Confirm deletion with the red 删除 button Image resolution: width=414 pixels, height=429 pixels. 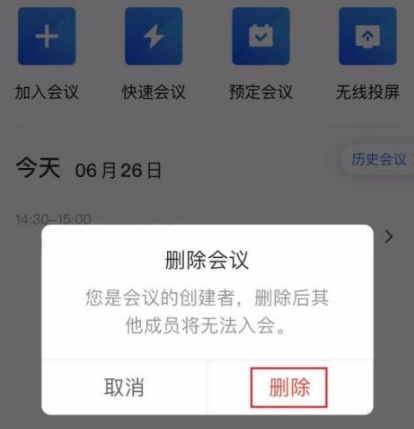[289, 387]
